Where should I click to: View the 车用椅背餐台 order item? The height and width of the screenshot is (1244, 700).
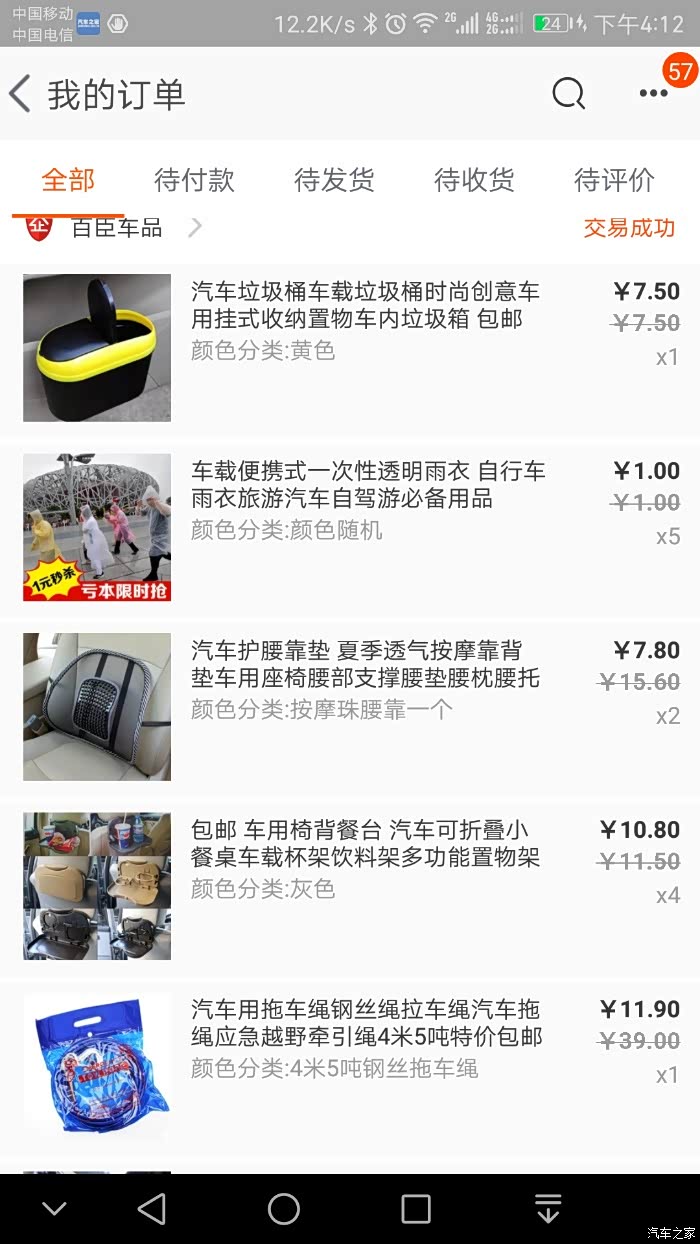pos(365,858)
